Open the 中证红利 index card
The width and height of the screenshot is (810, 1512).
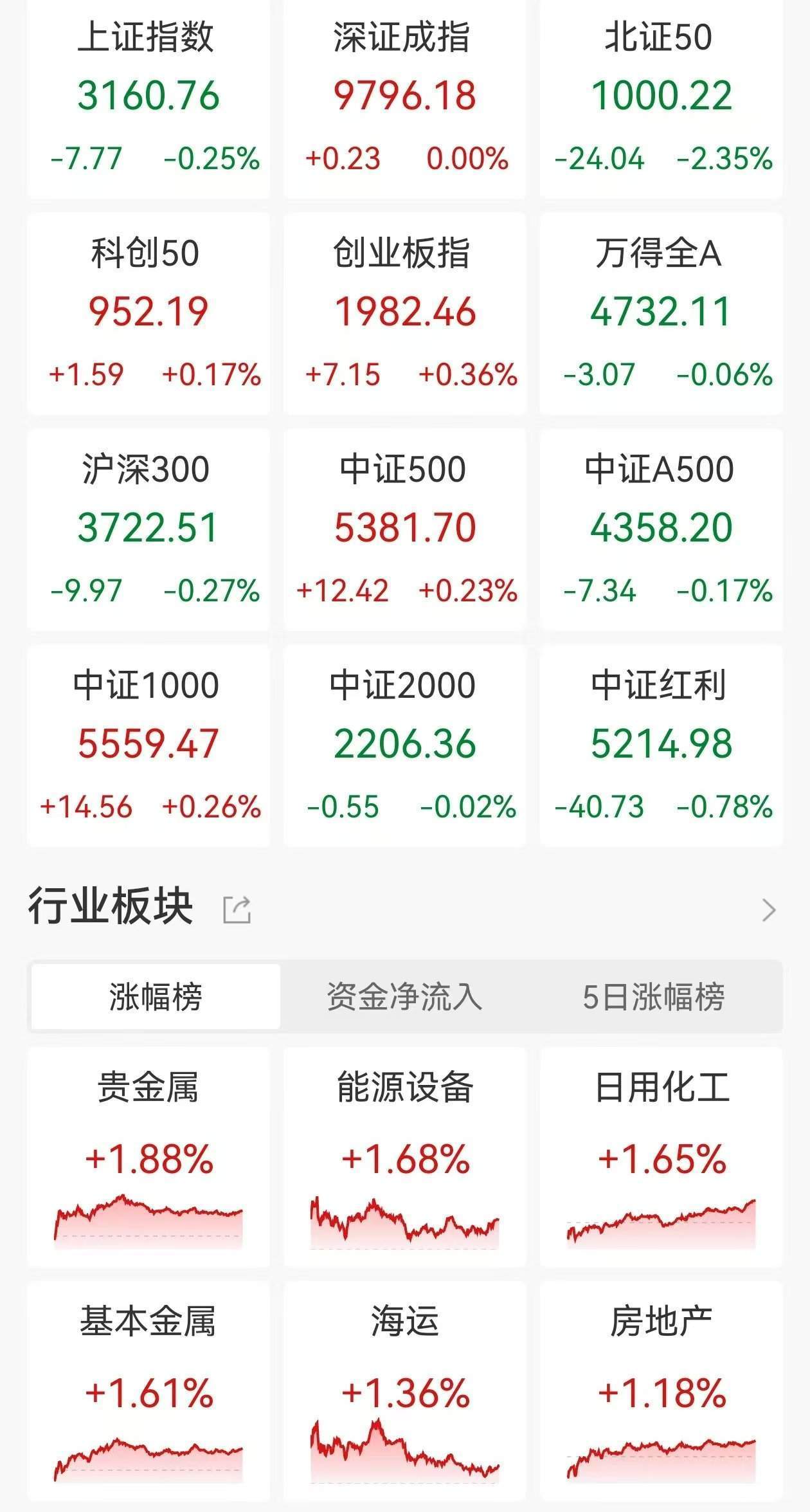[x=661, y=745]
